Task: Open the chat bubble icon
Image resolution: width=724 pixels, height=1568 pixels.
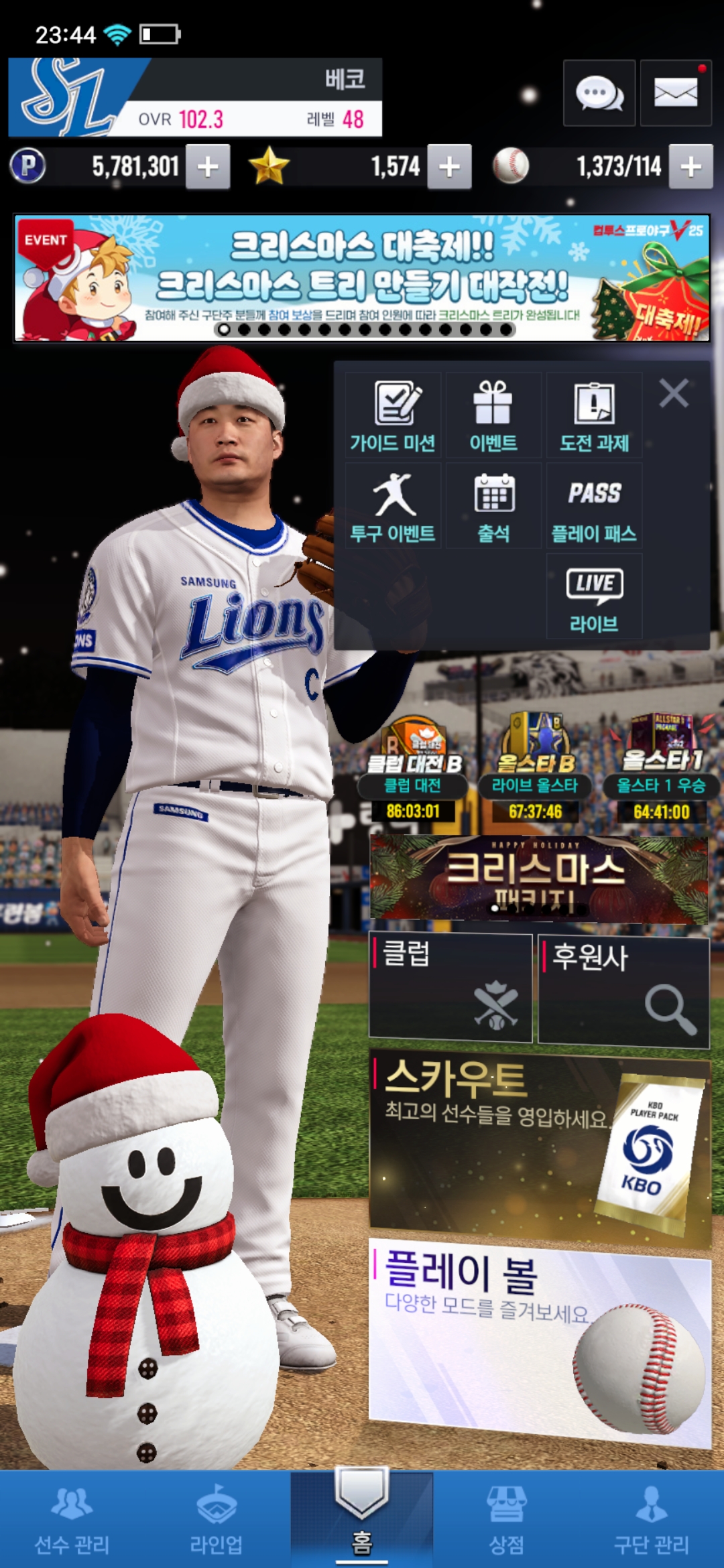Action: pos(599,93)
